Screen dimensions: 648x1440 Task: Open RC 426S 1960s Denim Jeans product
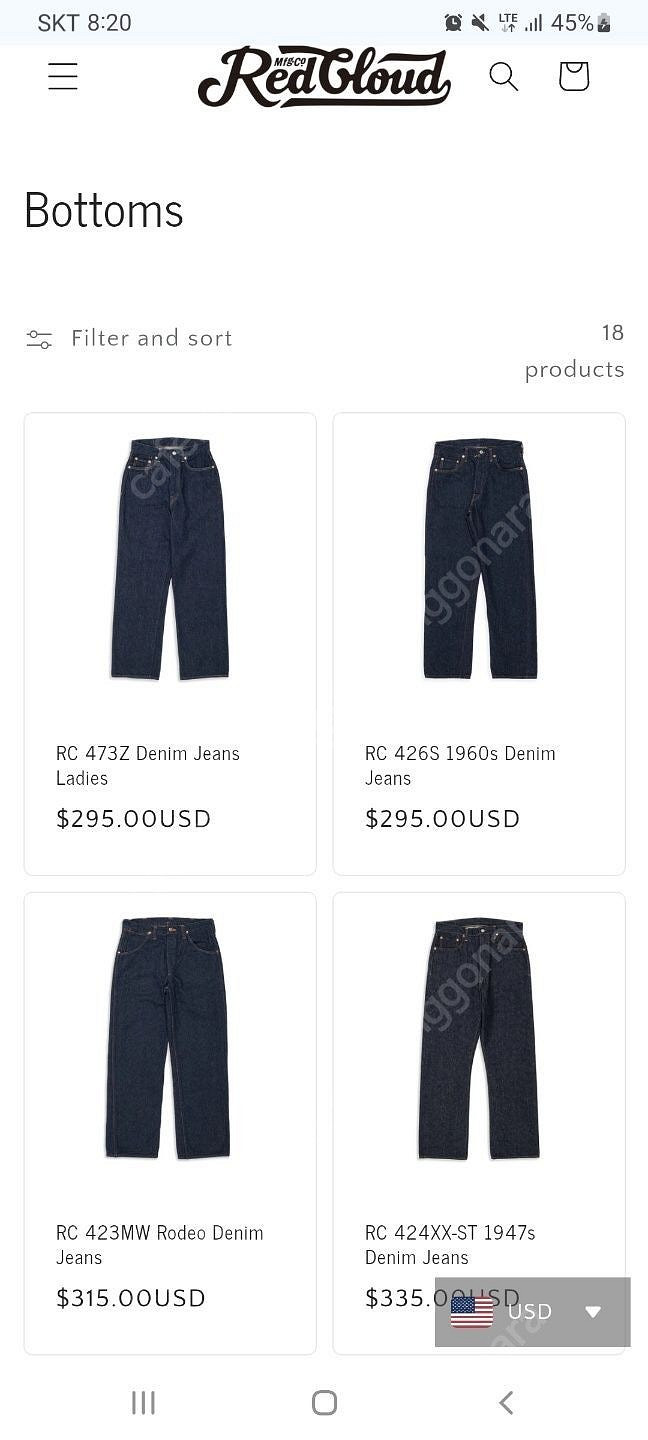click(x=460, y=765)
